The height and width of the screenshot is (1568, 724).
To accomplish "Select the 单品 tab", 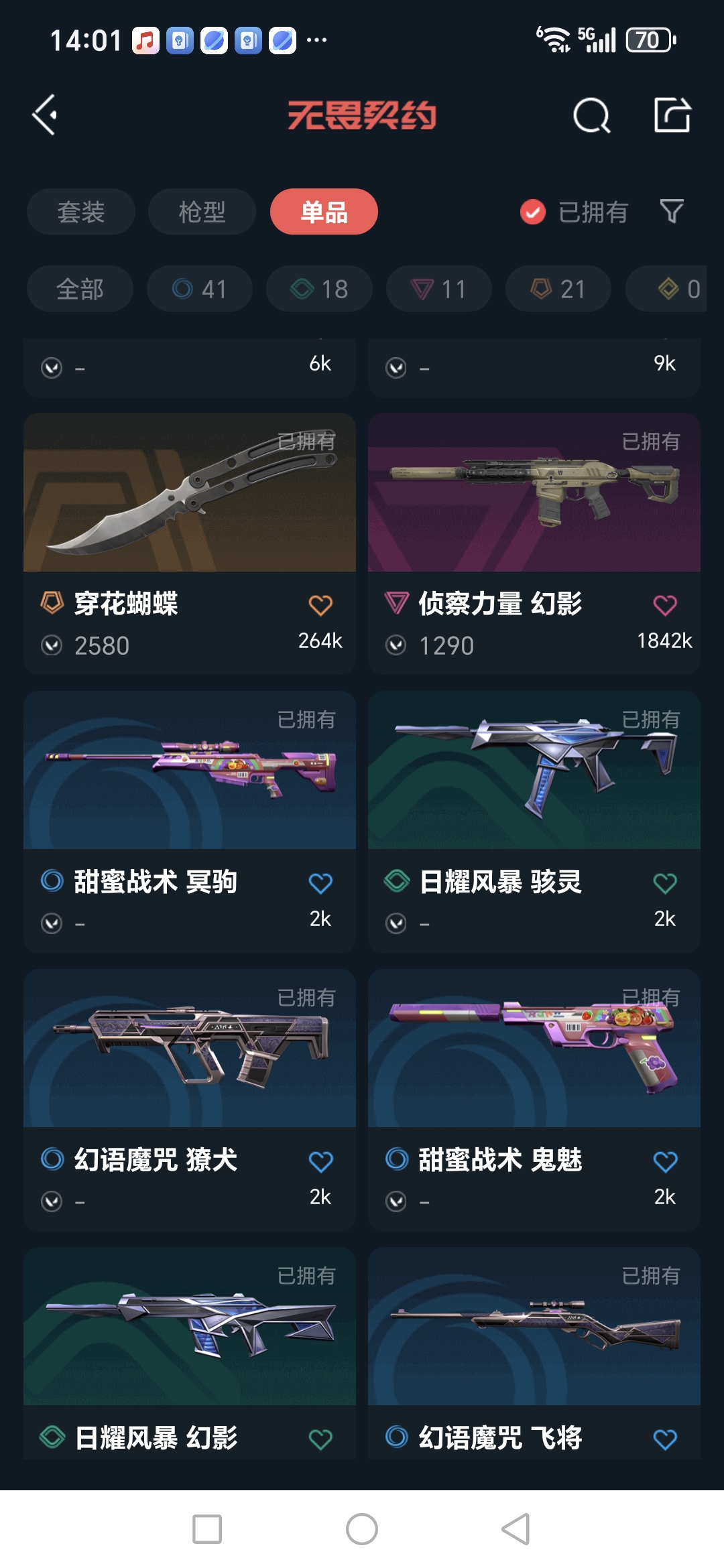I will point(324,212).
